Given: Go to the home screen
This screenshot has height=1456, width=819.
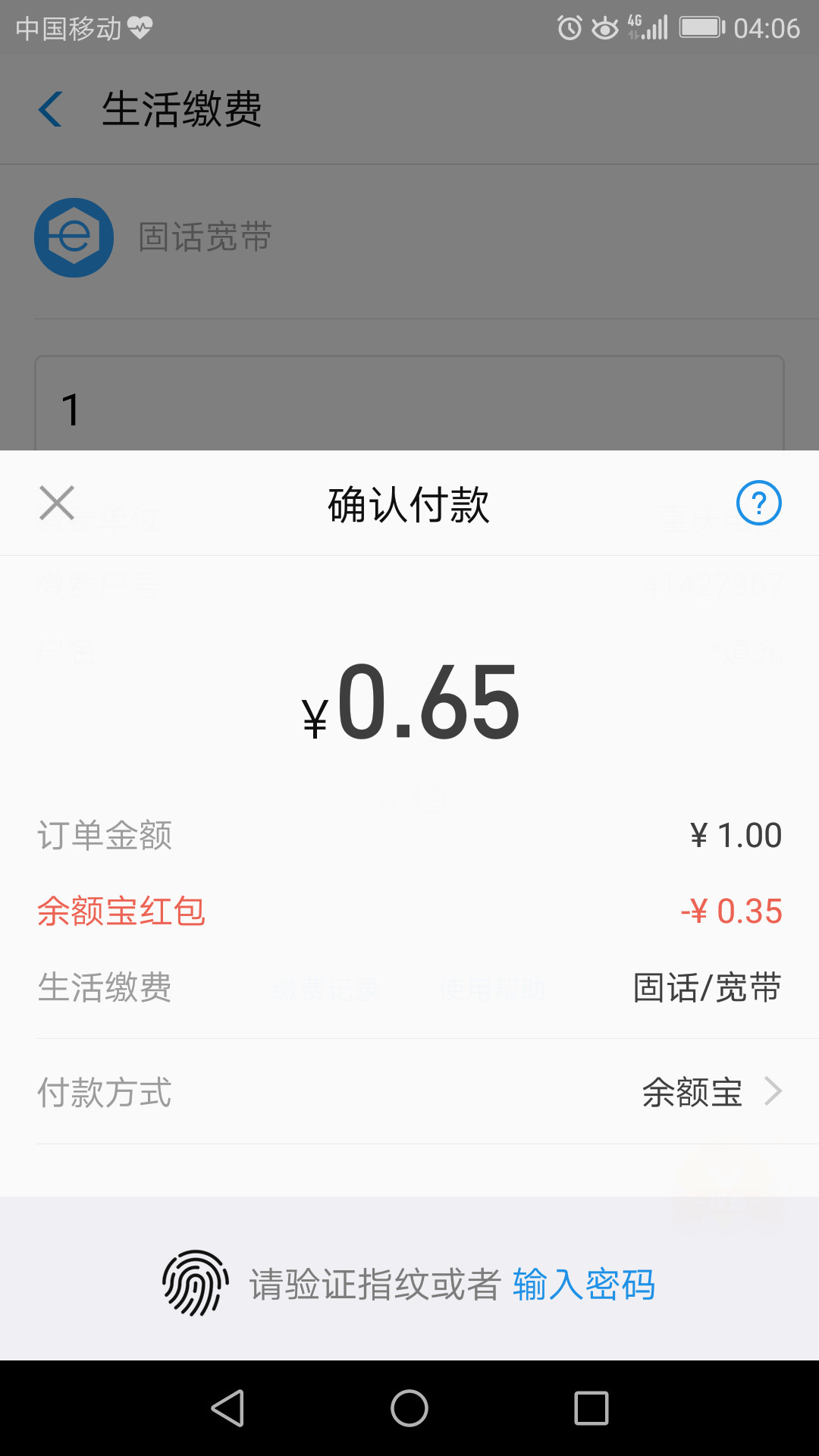Looking at the screenshot, I should pyautogui.click(x=409, y=1408).
